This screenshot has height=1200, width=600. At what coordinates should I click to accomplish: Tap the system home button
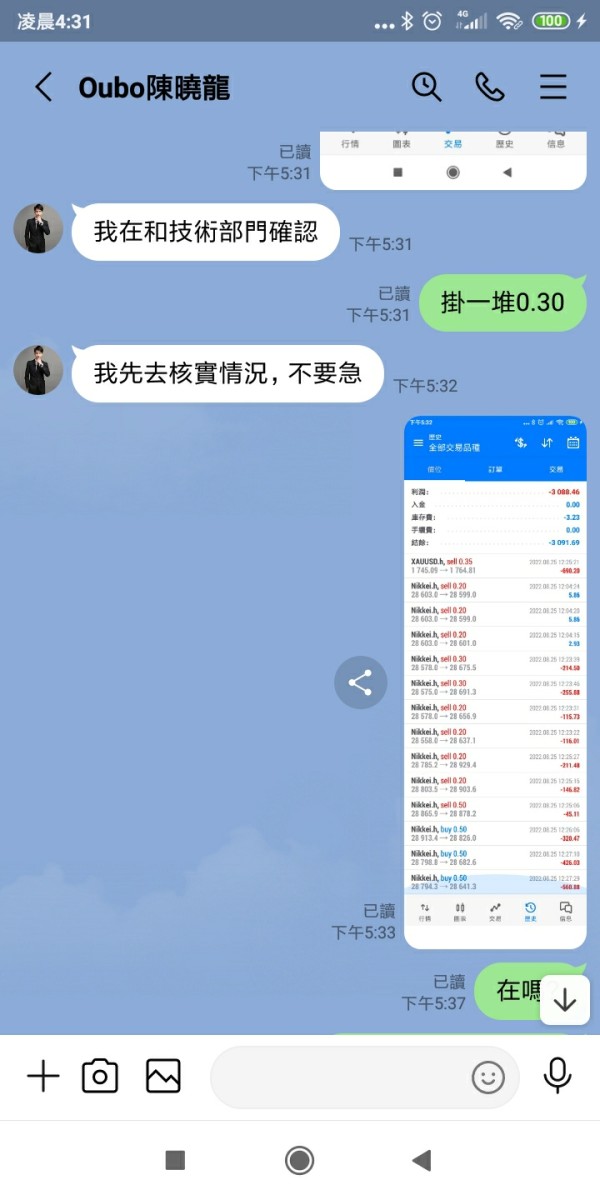(299, 1160)
